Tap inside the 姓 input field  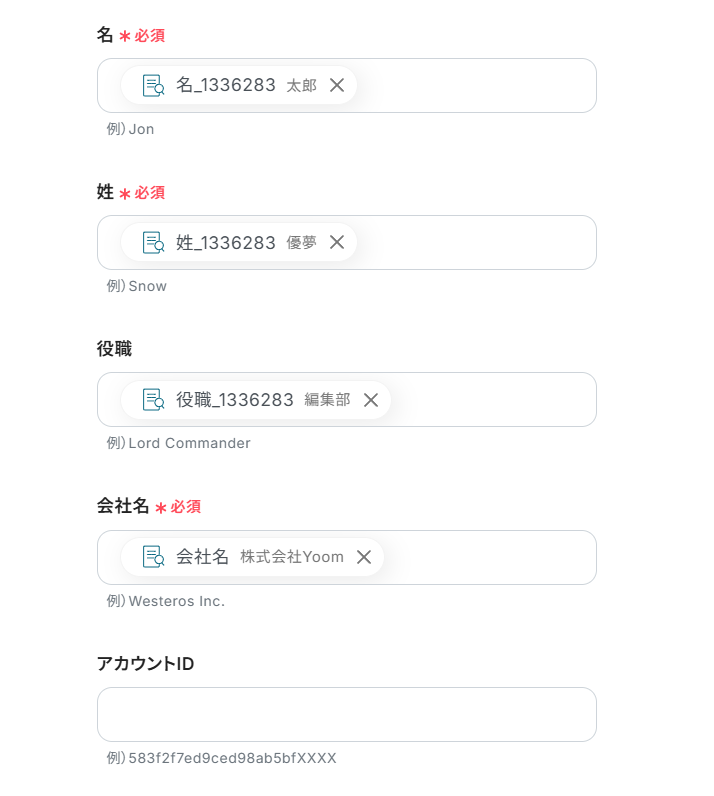pyautogui.click(x=475, y=243)
